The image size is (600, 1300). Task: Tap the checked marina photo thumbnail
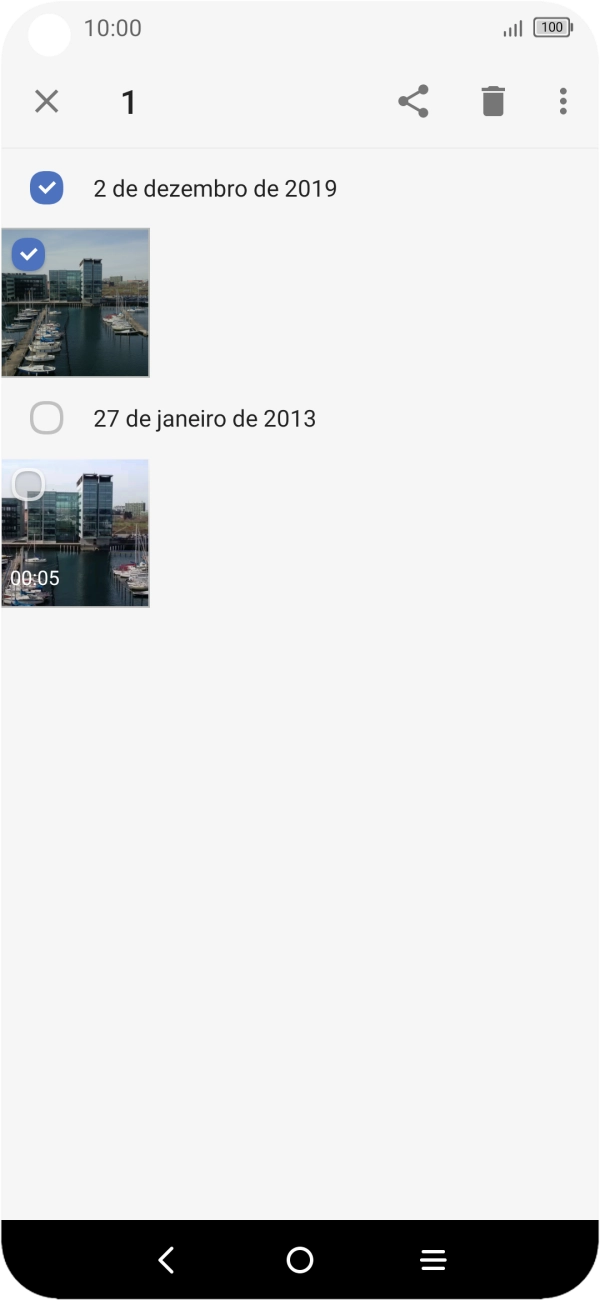pos(75,302)
